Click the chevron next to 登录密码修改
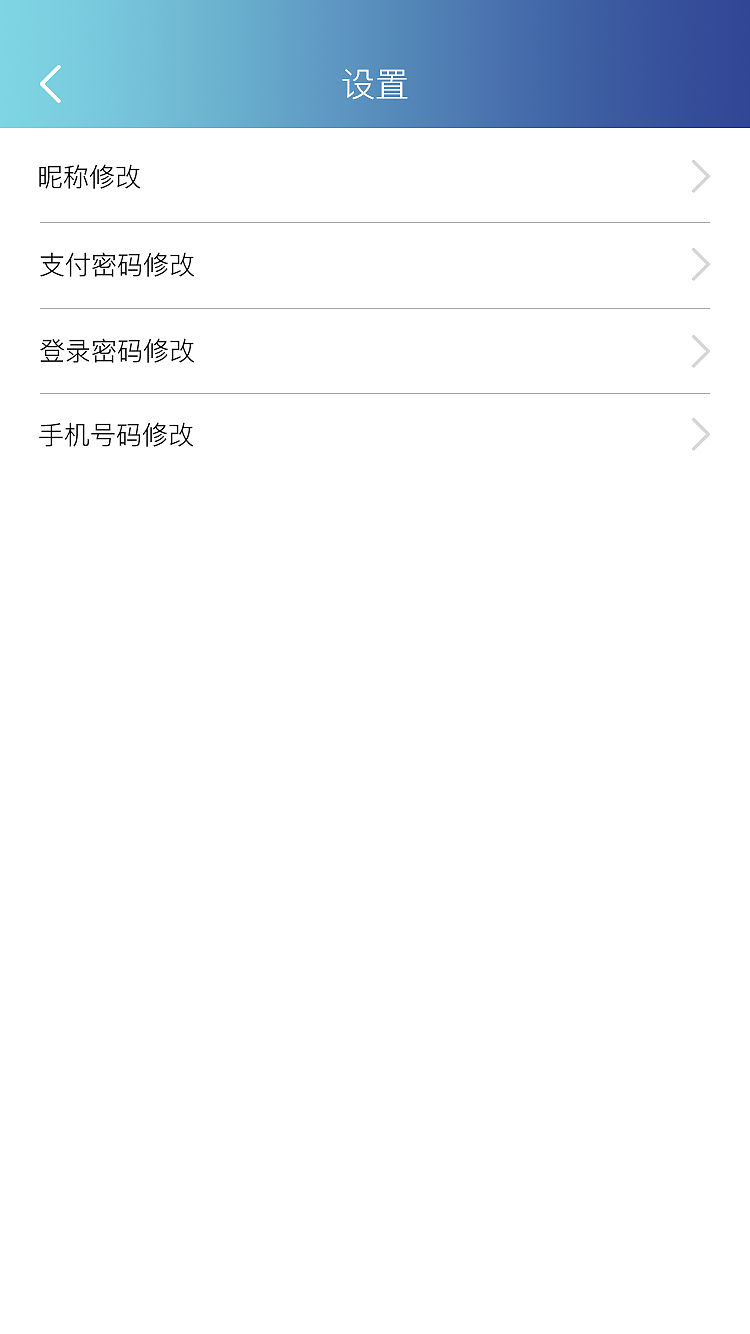 pos(700,351)
